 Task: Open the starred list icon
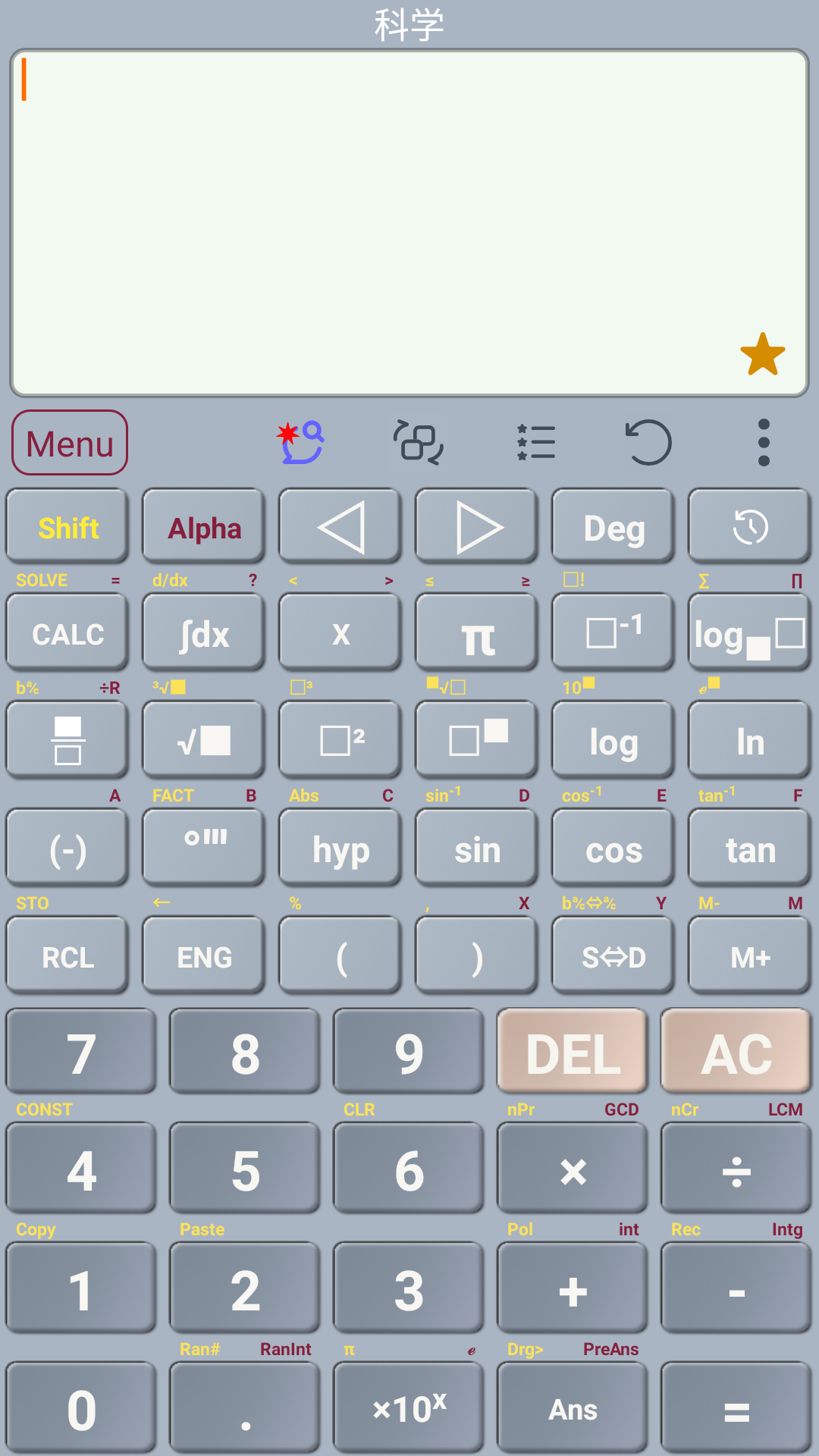click(x=536, y=443)
